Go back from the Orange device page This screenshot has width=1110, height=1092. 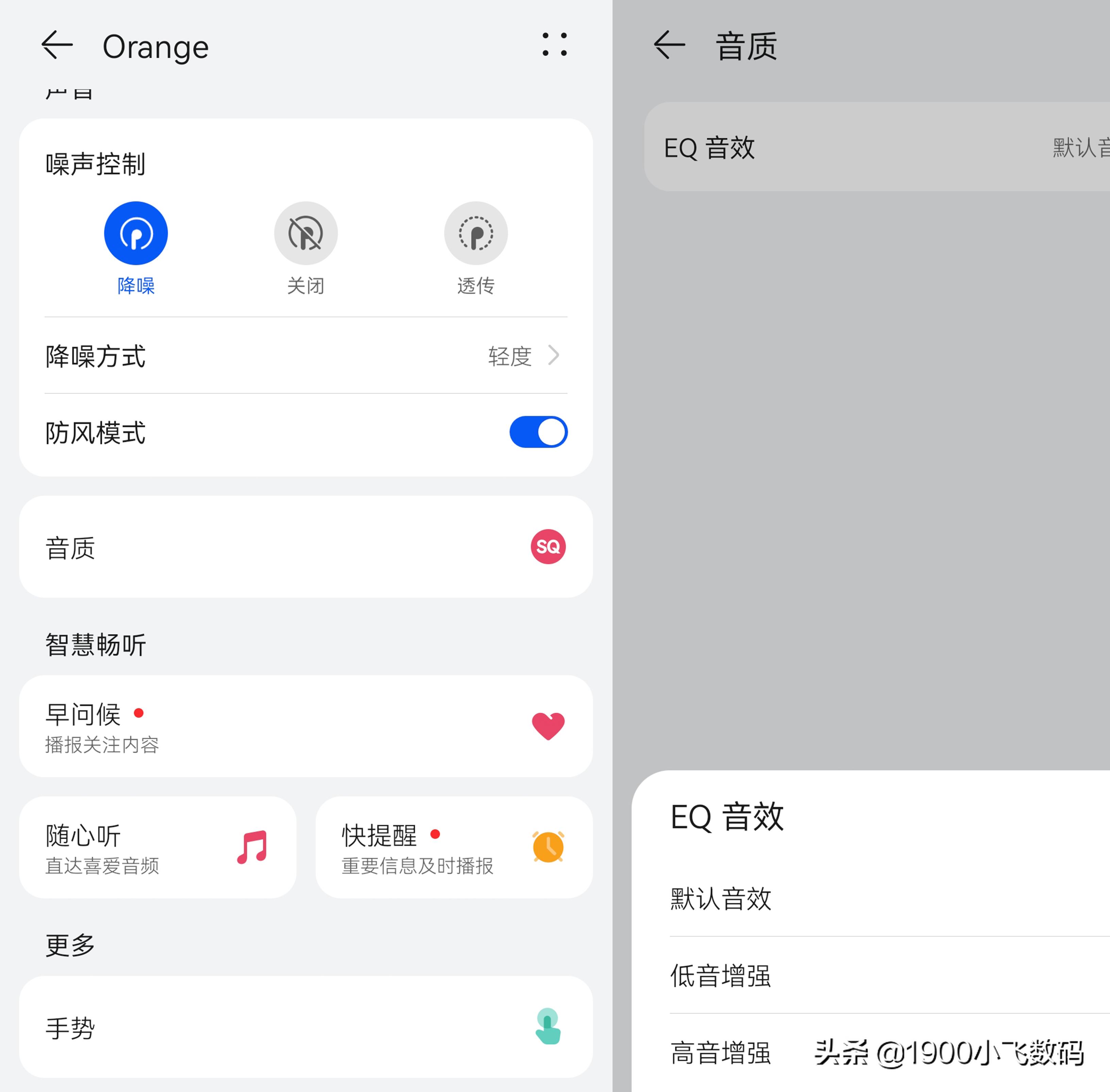(x=57, y=45)
